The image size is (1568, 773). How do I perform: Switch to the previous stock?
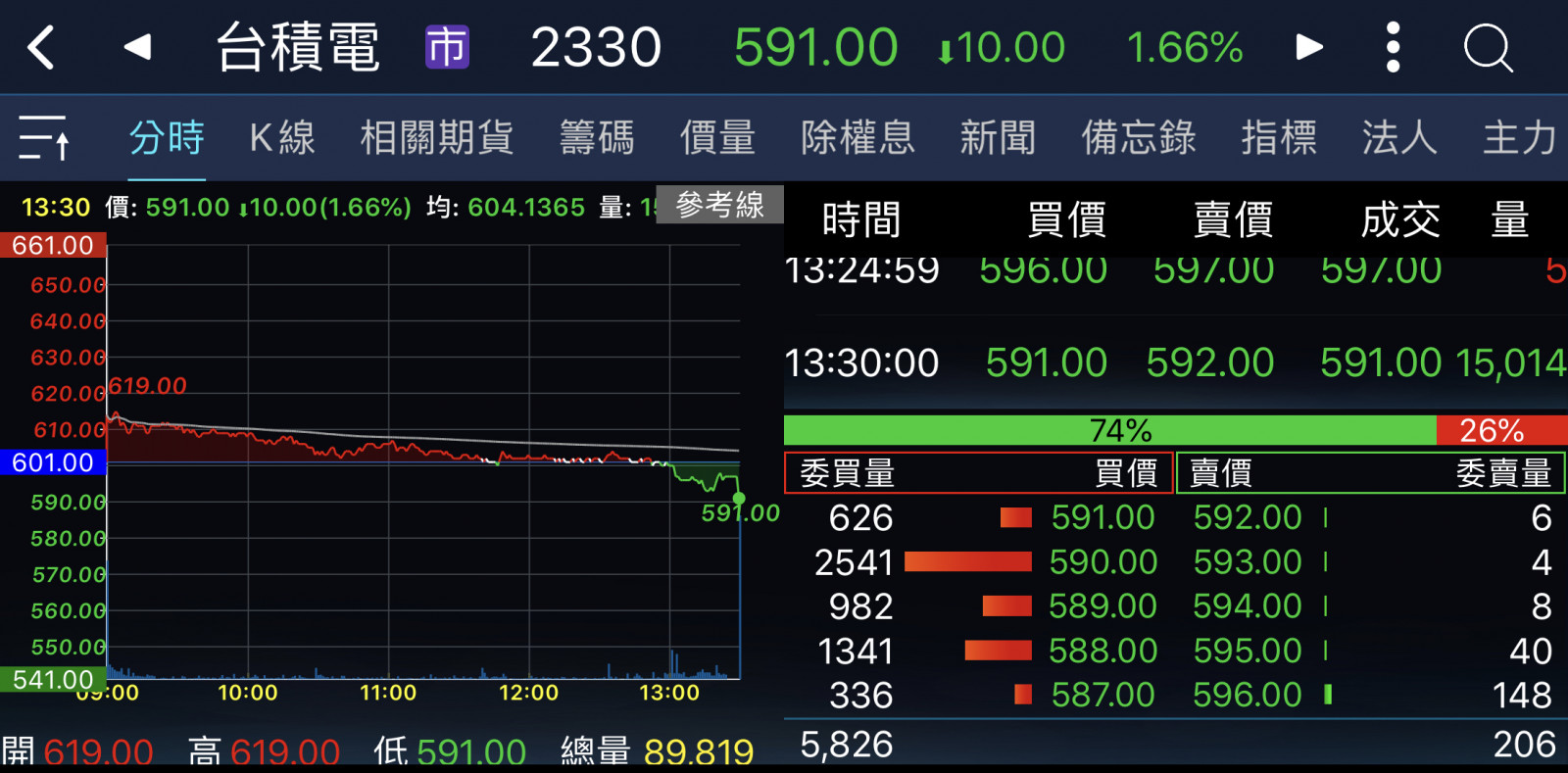coord(137,47)
